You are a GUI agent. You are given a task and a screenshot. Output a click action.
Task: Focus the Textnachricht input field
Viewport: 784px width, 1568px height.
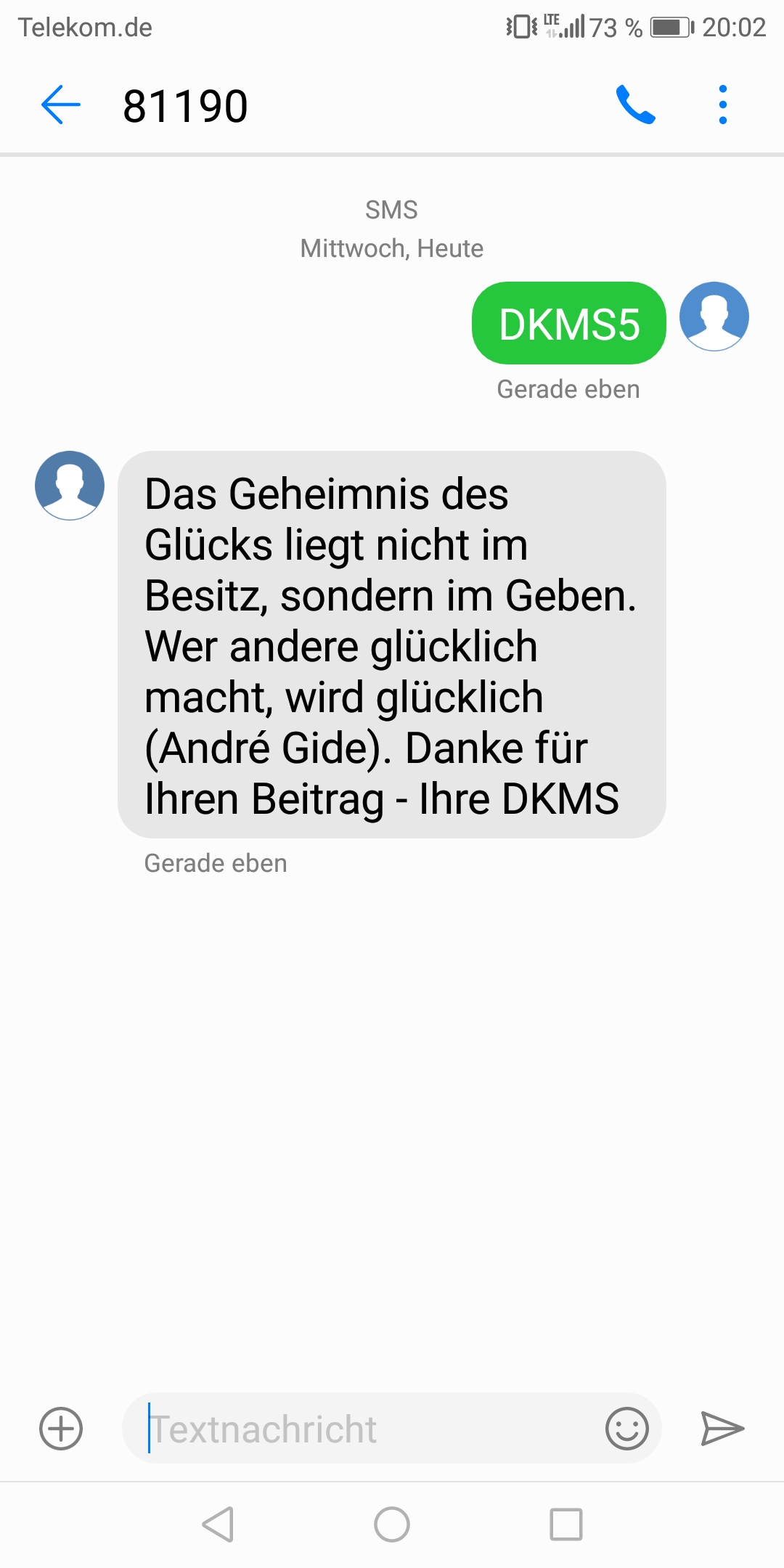363,1428
